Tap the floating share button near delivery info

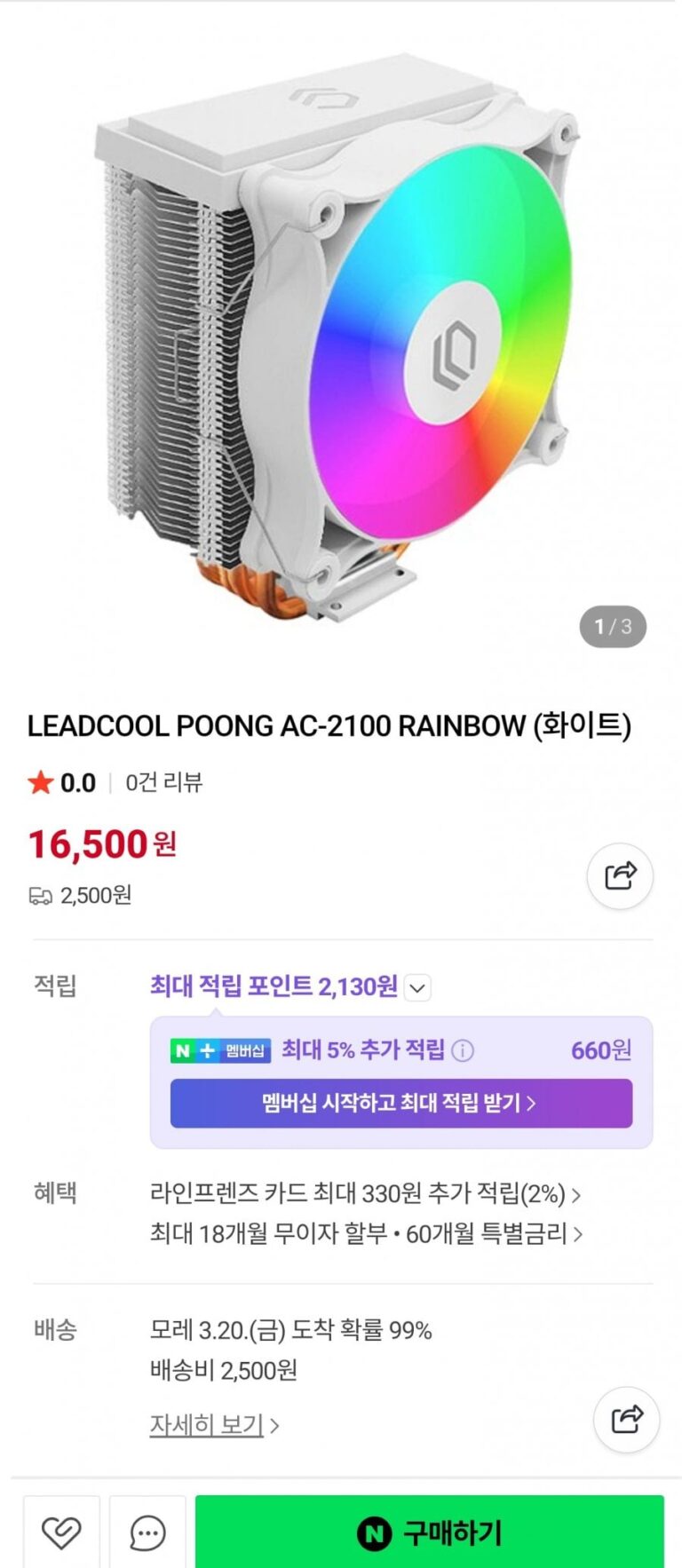click(626, 1419)
